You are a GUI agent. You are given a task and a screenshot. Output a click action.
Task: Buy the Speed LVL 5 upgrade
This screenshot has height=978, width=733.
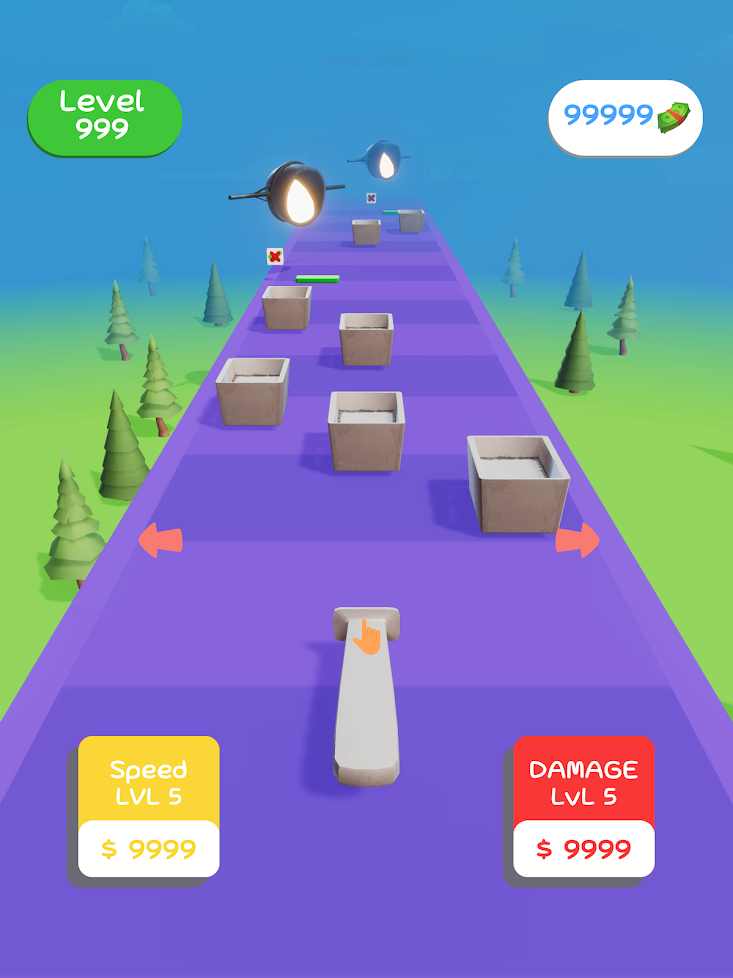point(148,808)
